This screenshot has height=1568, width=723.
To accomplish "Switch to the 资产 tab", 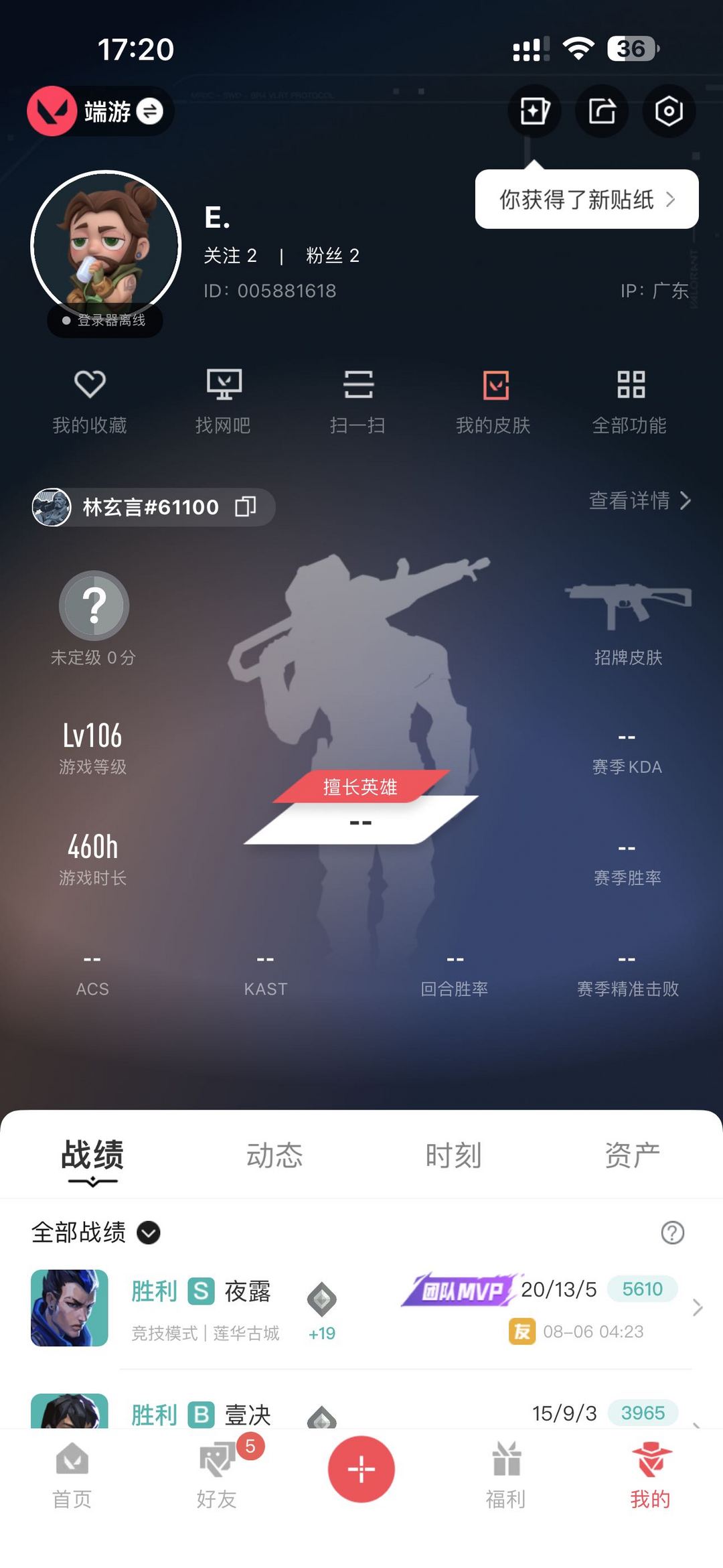I will pyautogui.click(x=632, y=1155).
